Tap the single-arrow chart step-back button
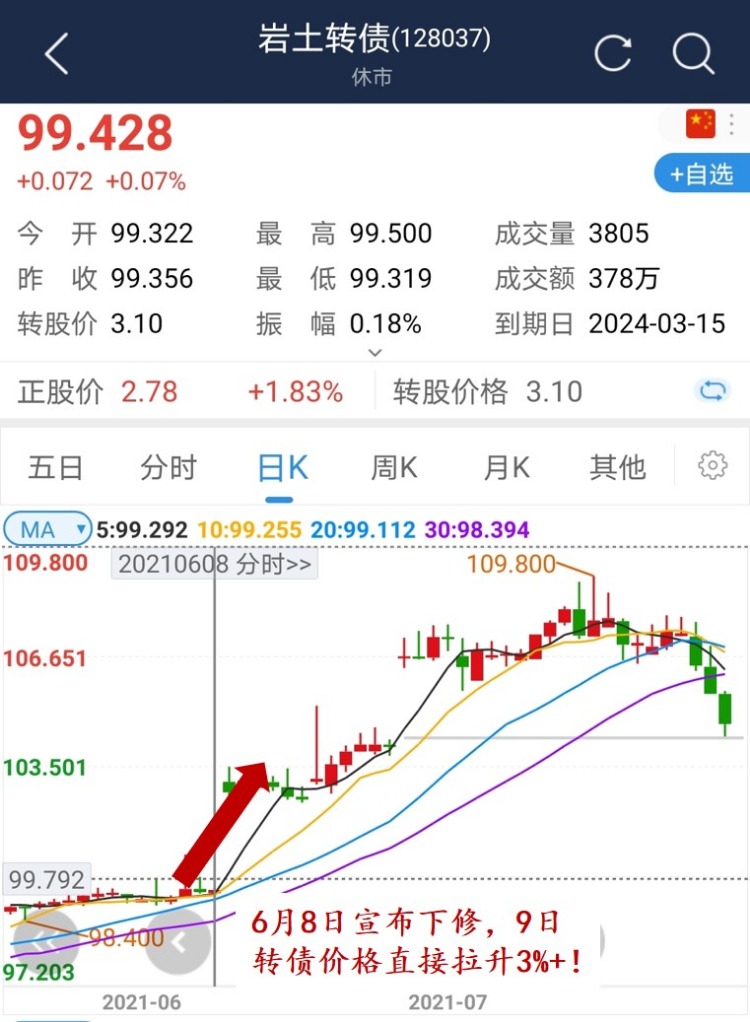Image resolution: width=750 pixels, height=1022 pixels. tap(178, 940)
